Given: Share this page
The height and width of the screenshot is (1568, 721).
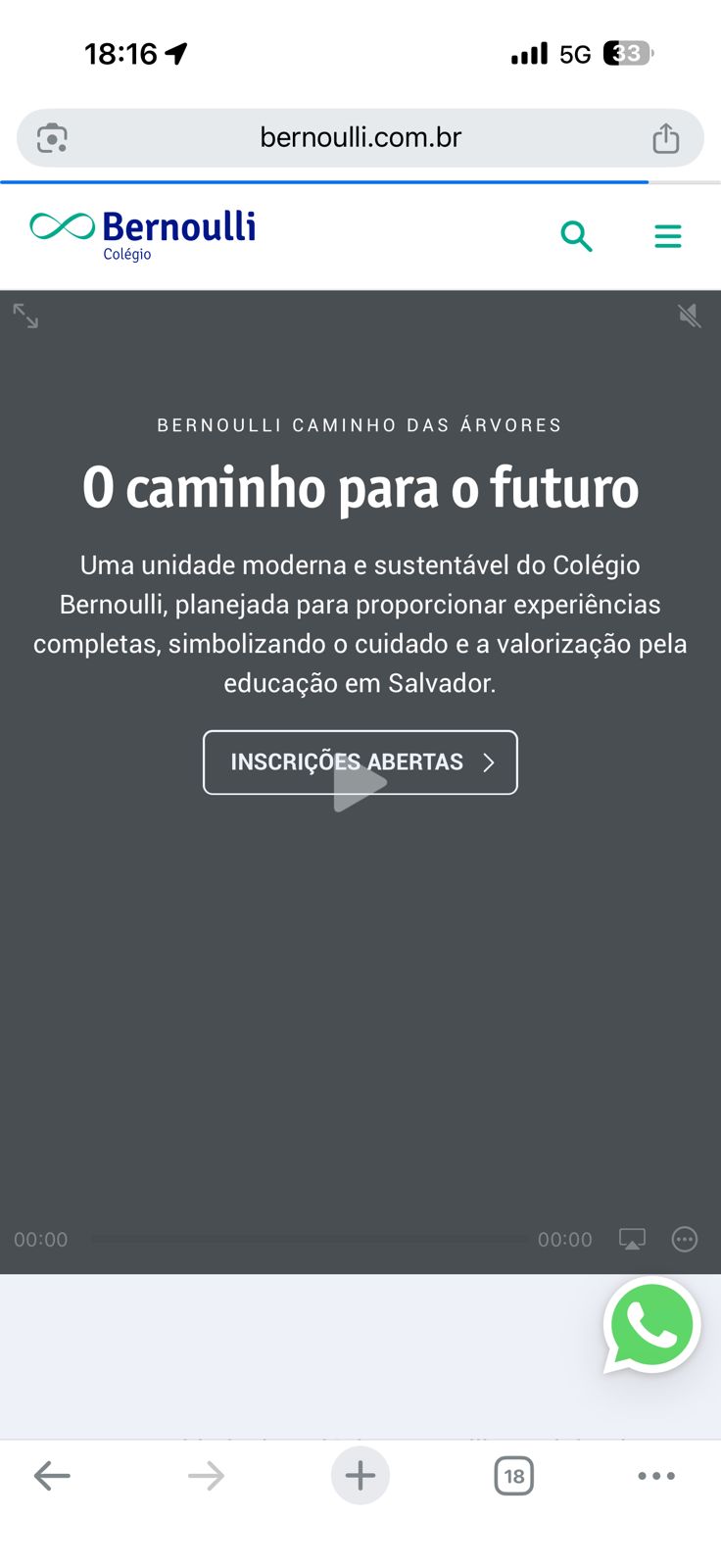Looking at the screenshot, I should tap(666, 138).
